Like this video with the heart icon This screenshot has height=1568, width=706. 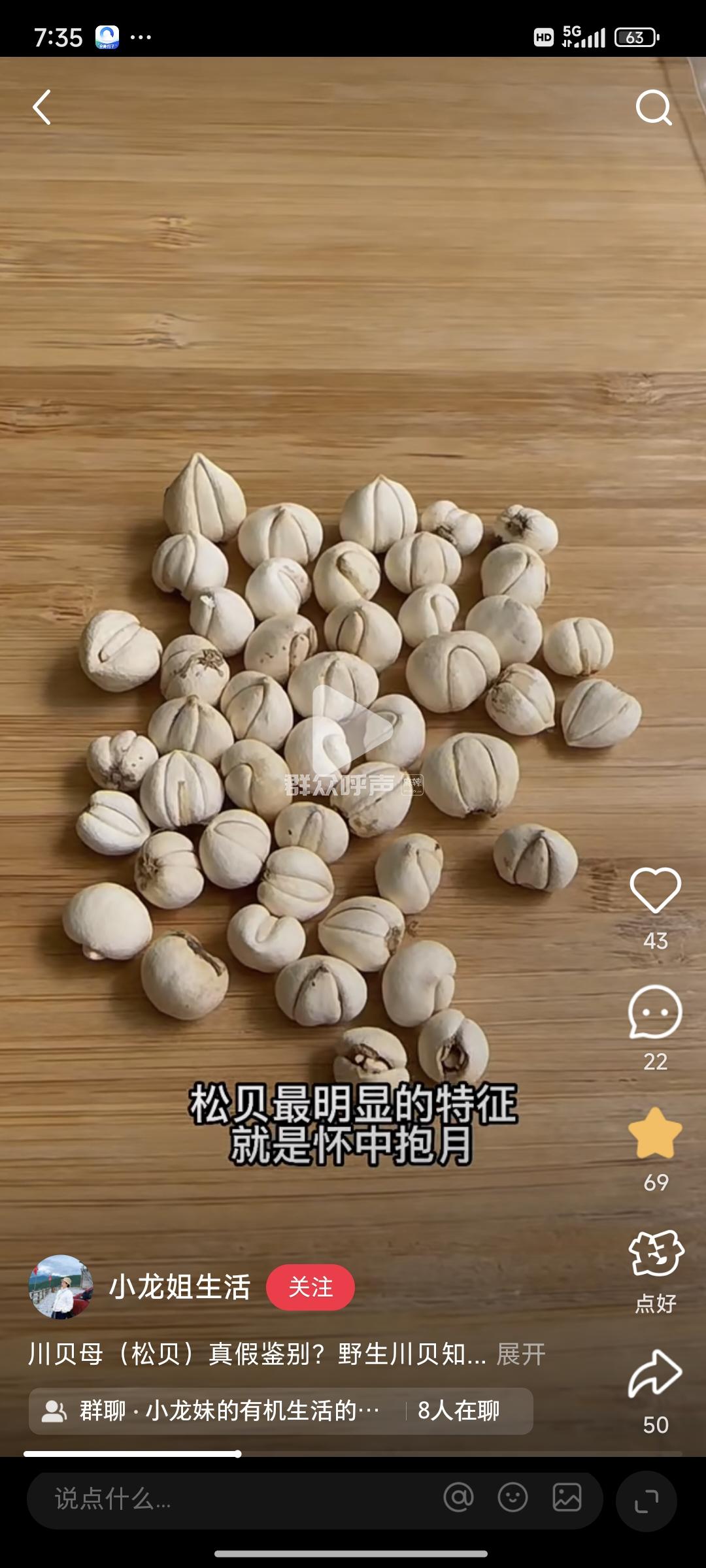pyautogui.click(x=655, y=890)
